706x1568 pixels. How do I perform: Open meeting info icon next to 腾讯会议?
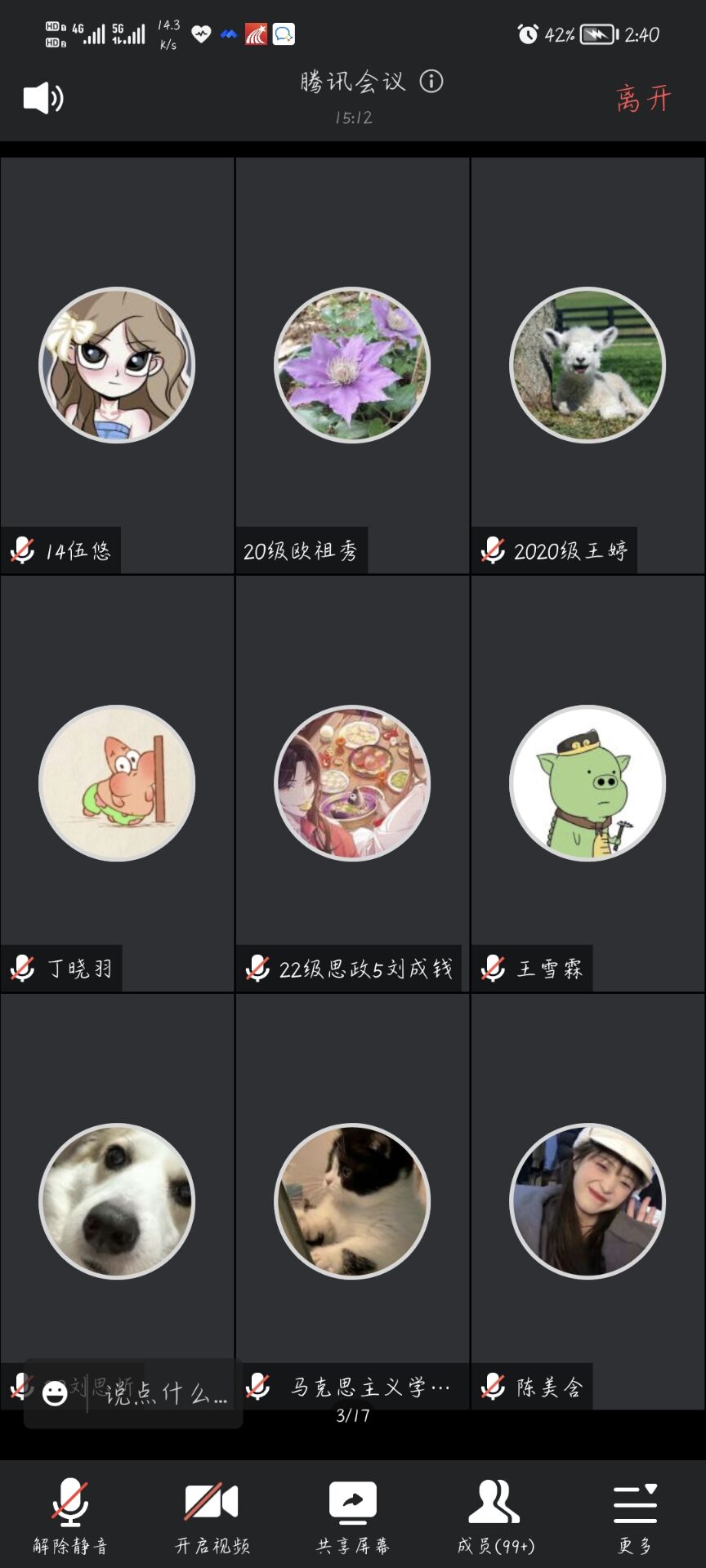[431, 81]
